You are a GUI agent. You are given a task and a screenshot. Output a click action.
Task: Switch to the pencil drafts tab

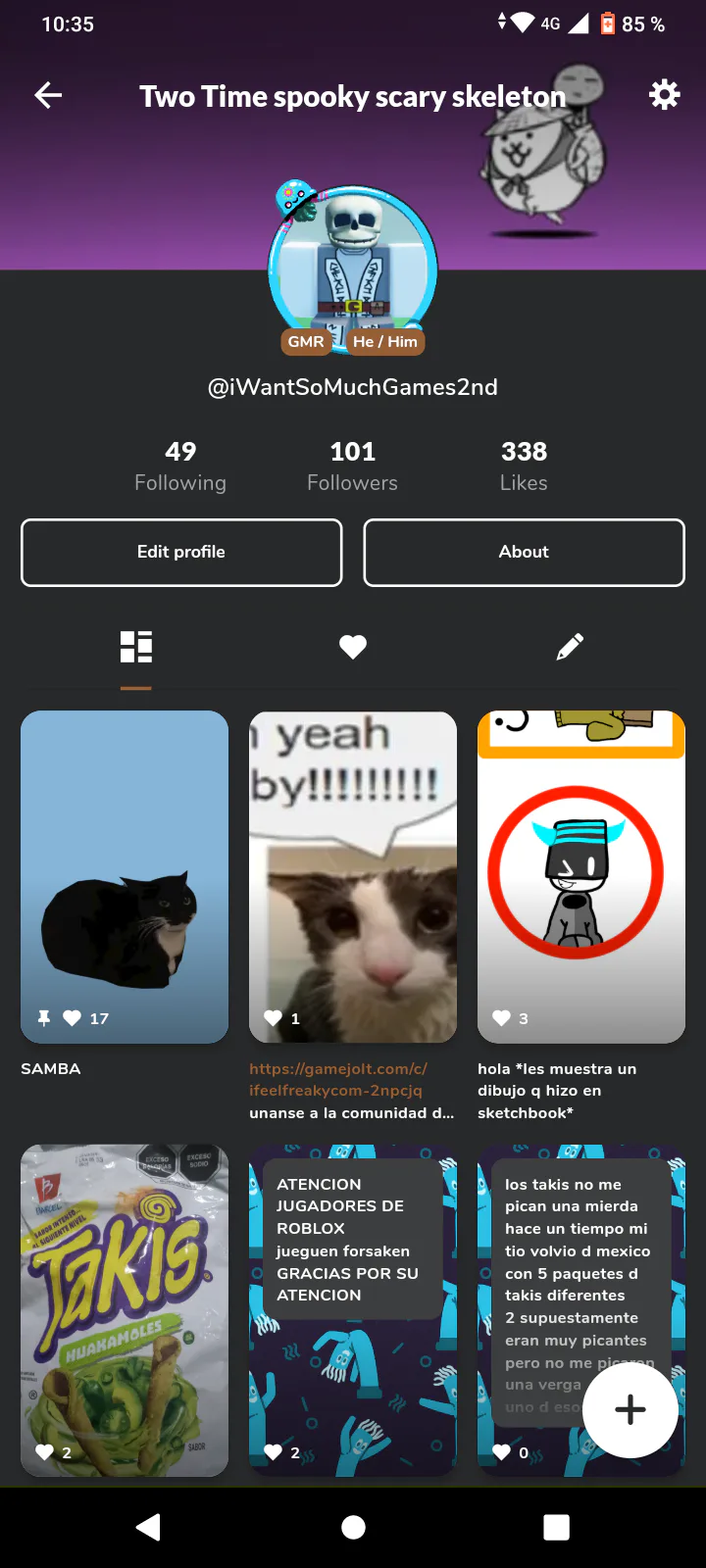570,647
